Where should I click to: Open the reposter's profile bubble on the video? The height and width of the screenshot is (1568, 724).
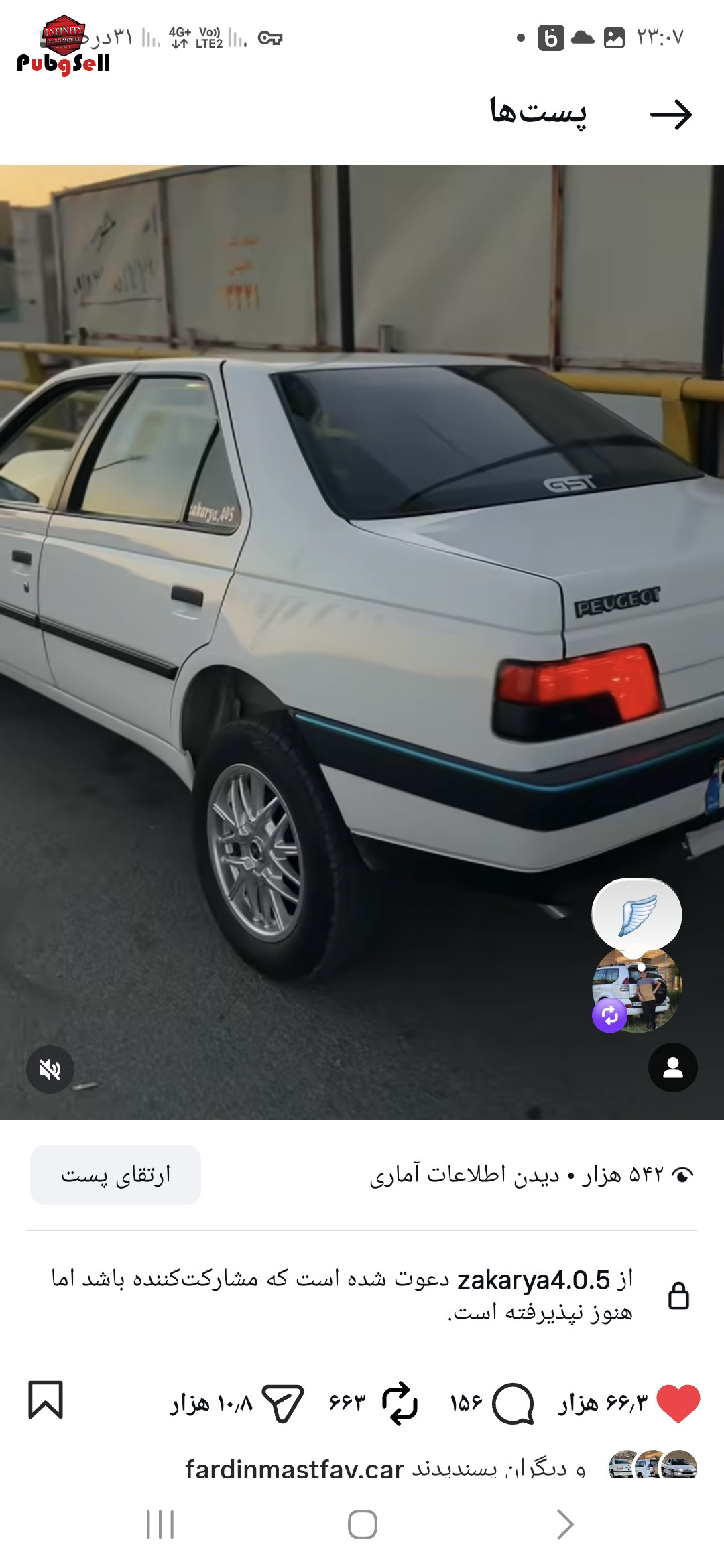[636, 988]
